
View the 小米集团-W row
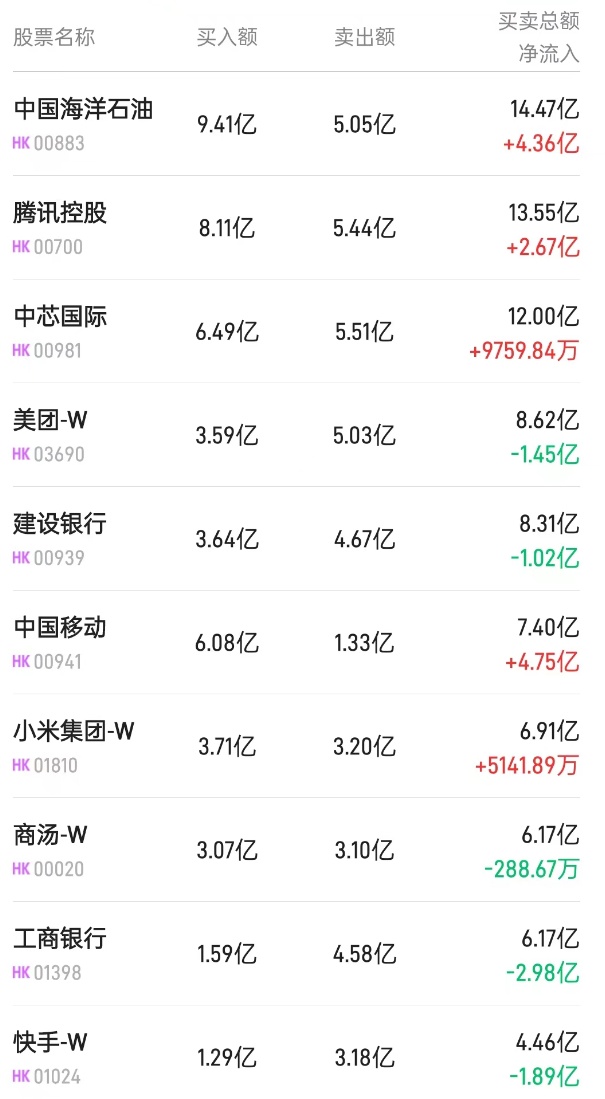73,733
